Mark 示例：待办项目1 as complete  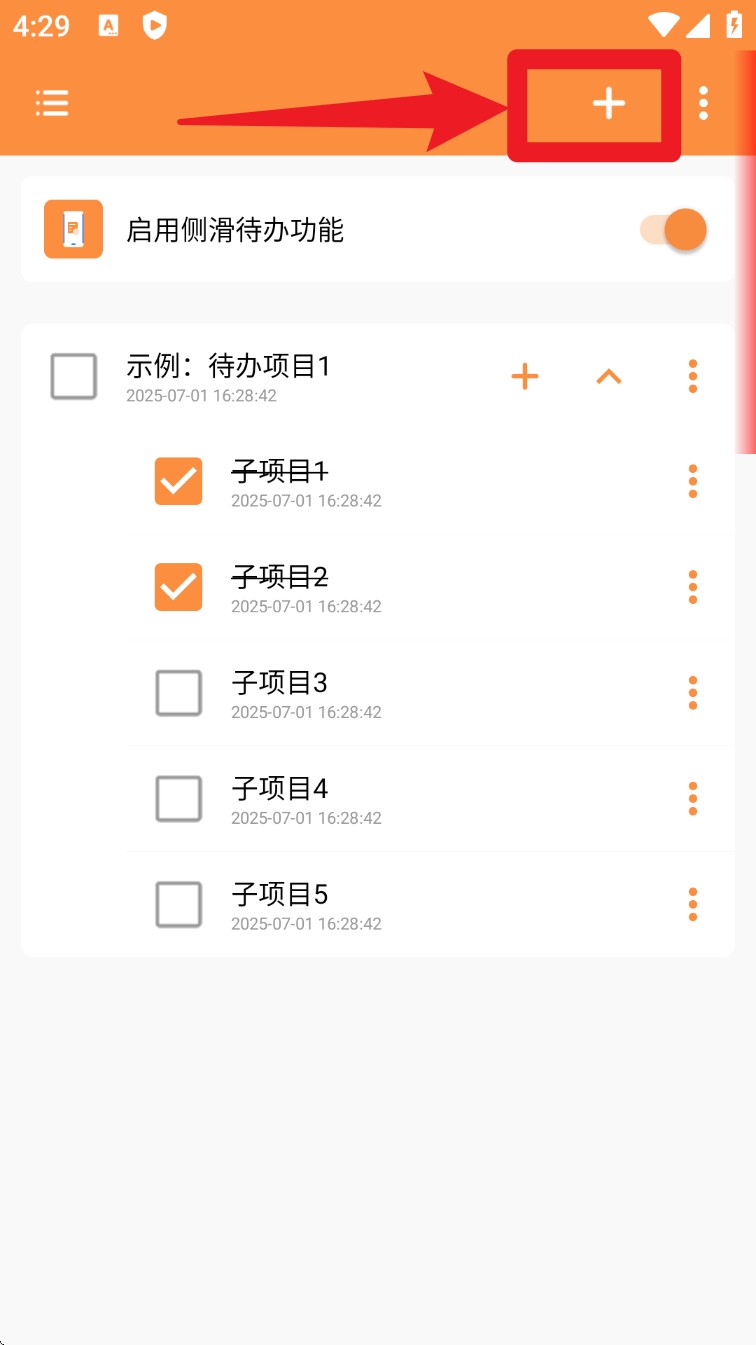tap(73, 376)
